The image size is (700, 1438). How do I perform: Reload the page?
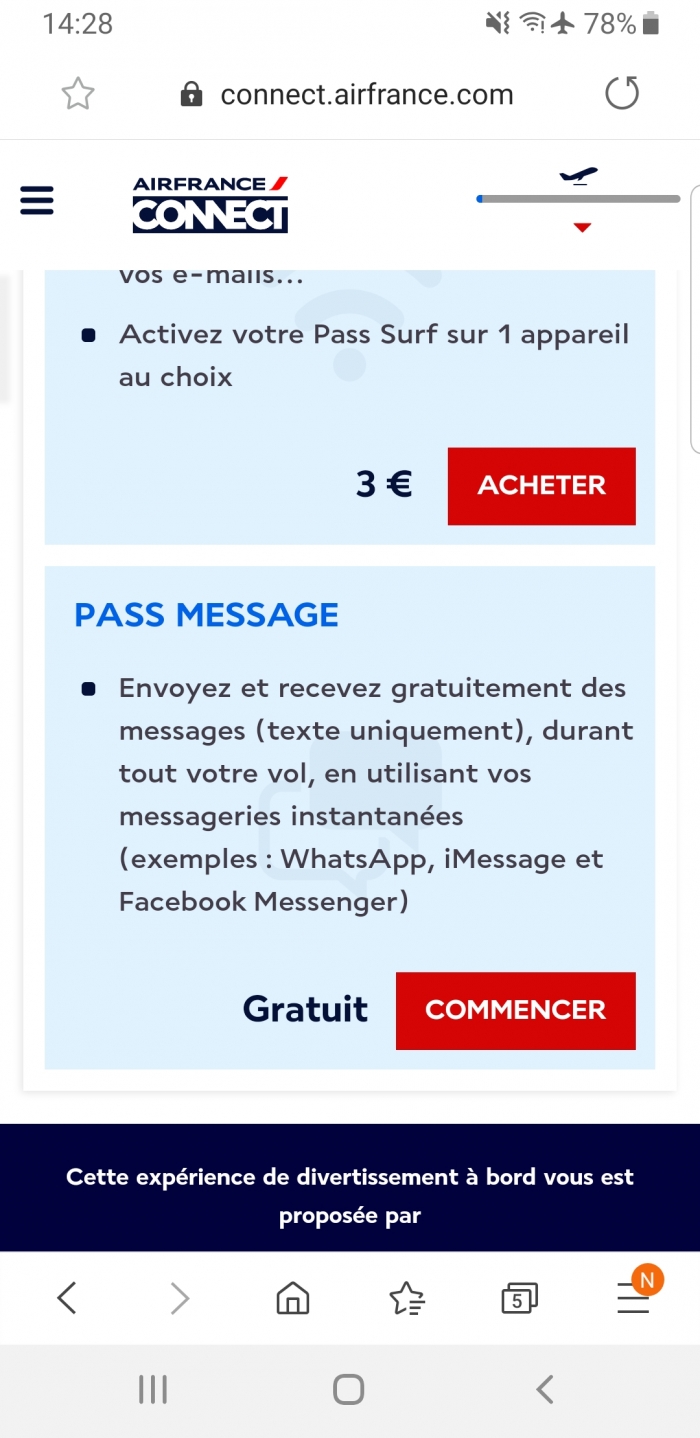622,95
